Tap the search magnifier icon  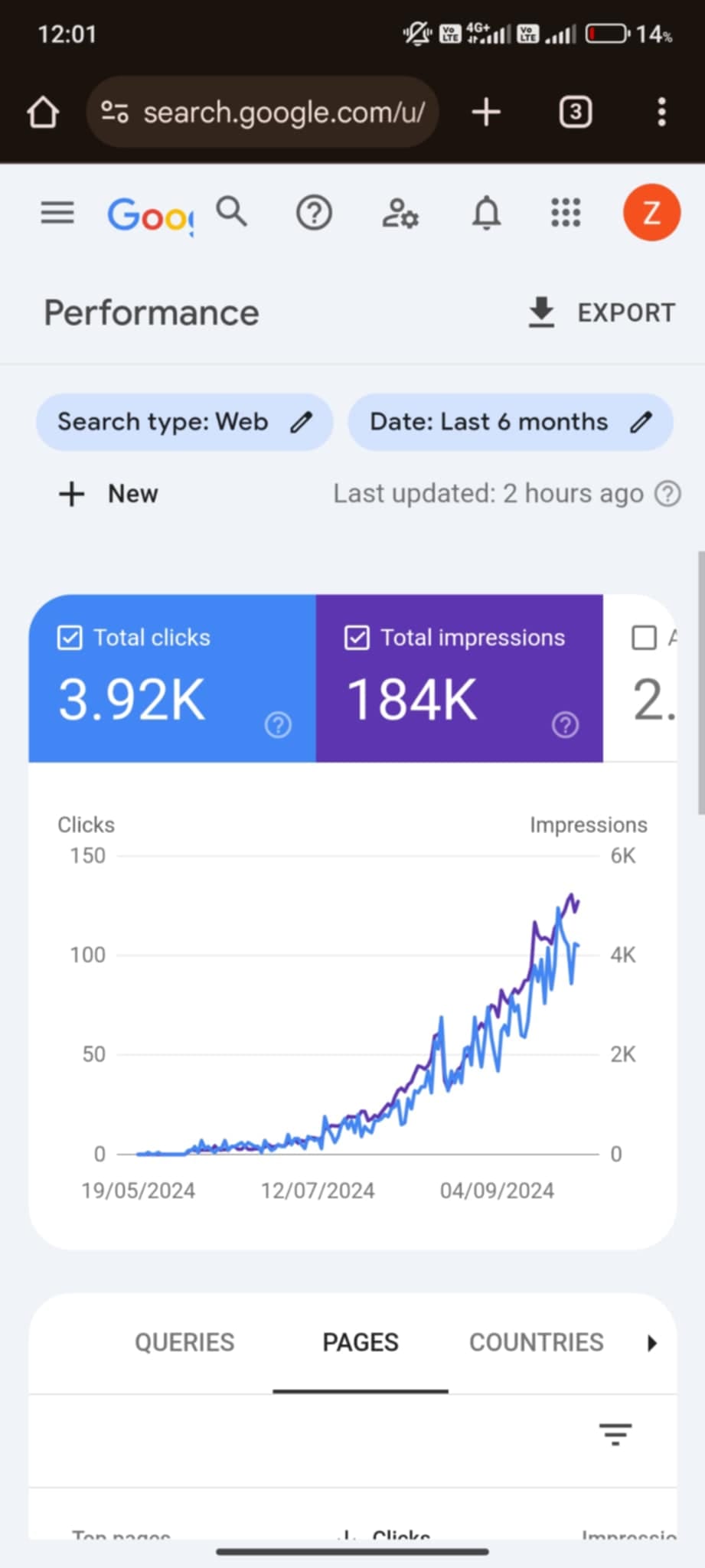pyautogui.click(x=231, y=211)
